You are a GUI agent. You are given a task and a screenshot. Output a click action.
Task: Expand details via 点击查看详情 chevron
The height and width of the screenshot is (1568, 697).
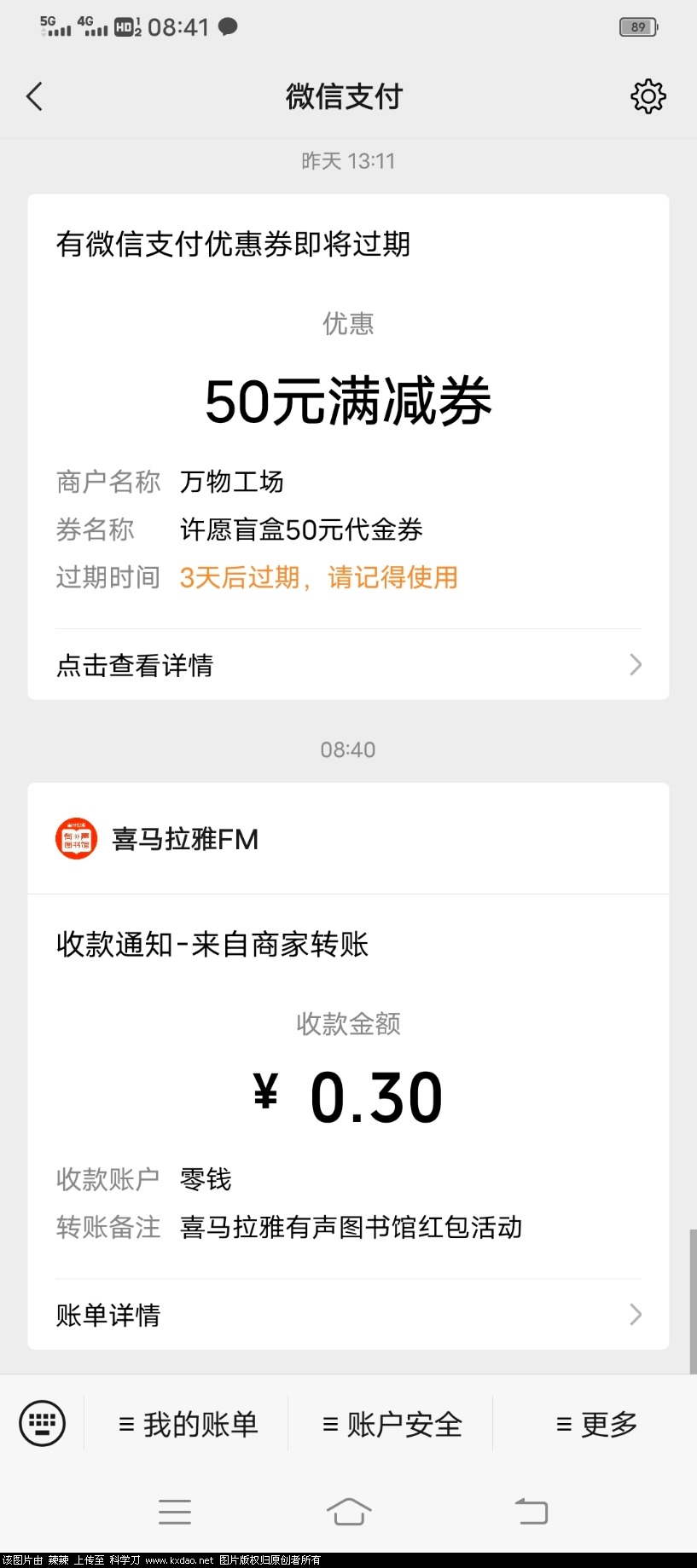click(635, 664)
